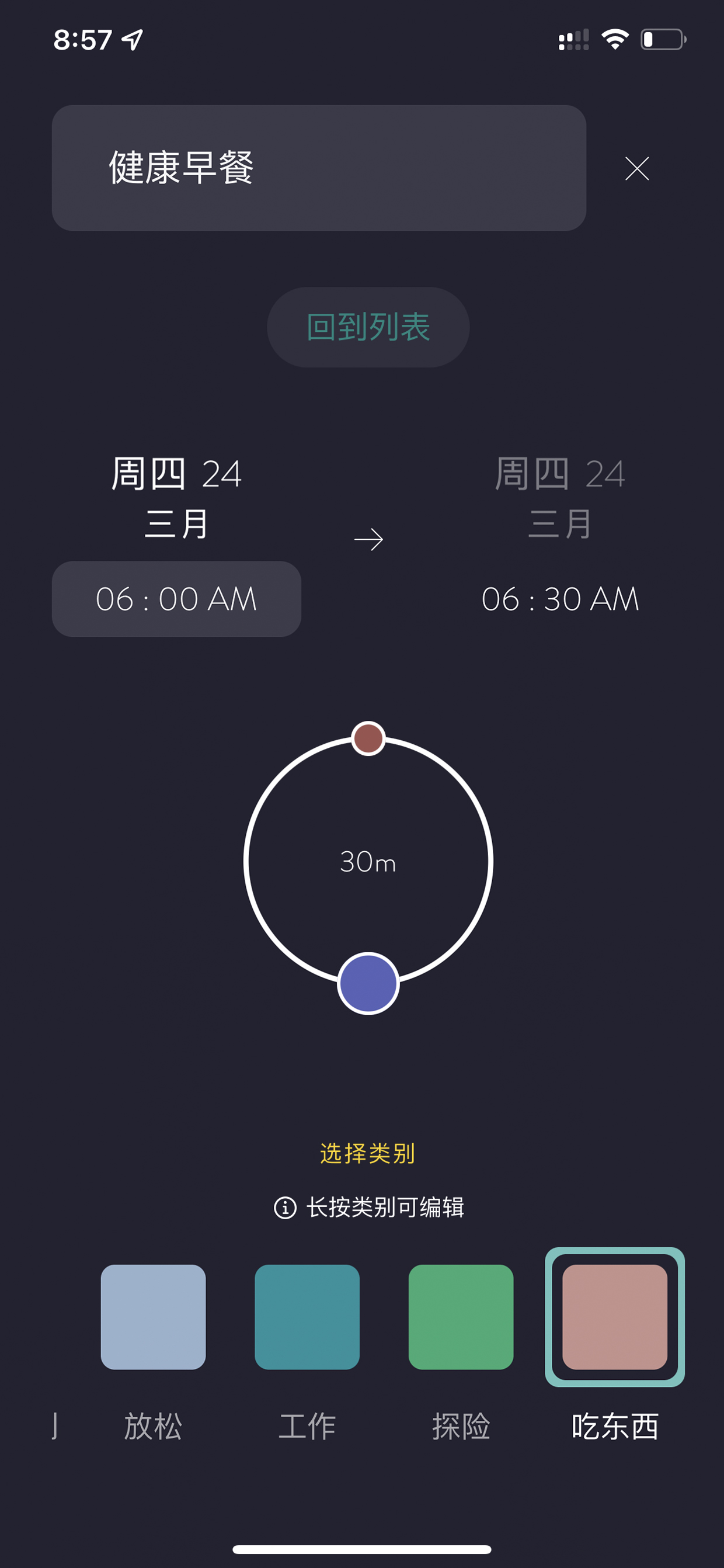This screenshot has height=1568, width=724.
Task: Choose the 探险 category swatch
Action: pos(461,1317)
